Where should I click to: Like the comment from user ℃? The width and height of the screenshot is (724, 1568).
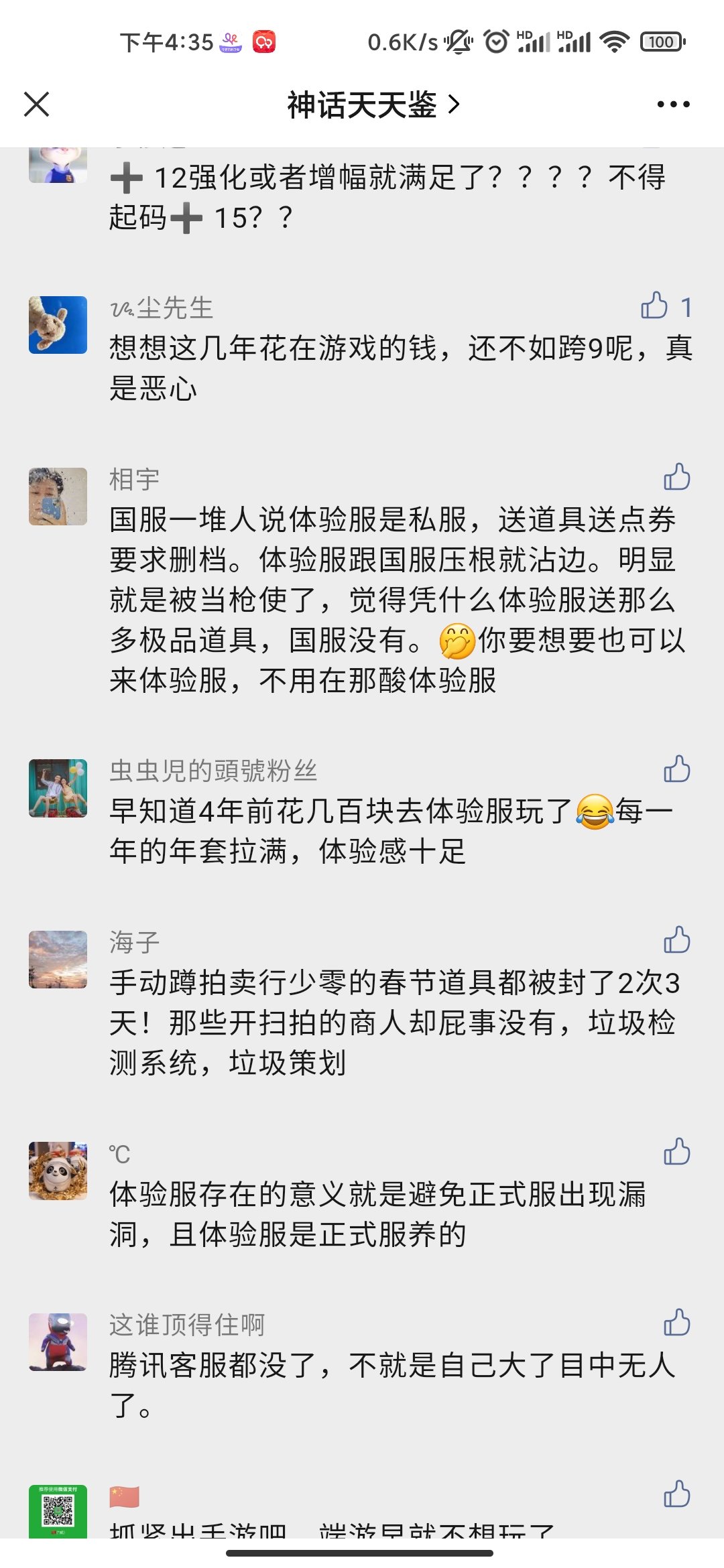coord(676,1151)
